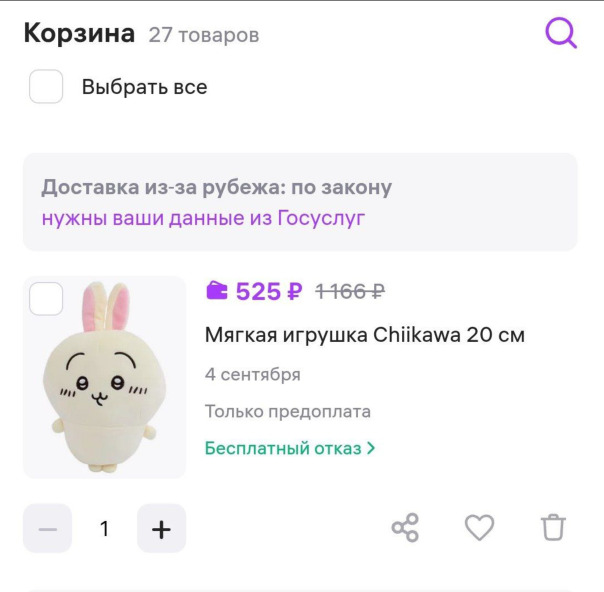Screen dimensions: 604x592
Task: Decrease the Chiikawa toy quantity with minus
Action: click(47, 528)
